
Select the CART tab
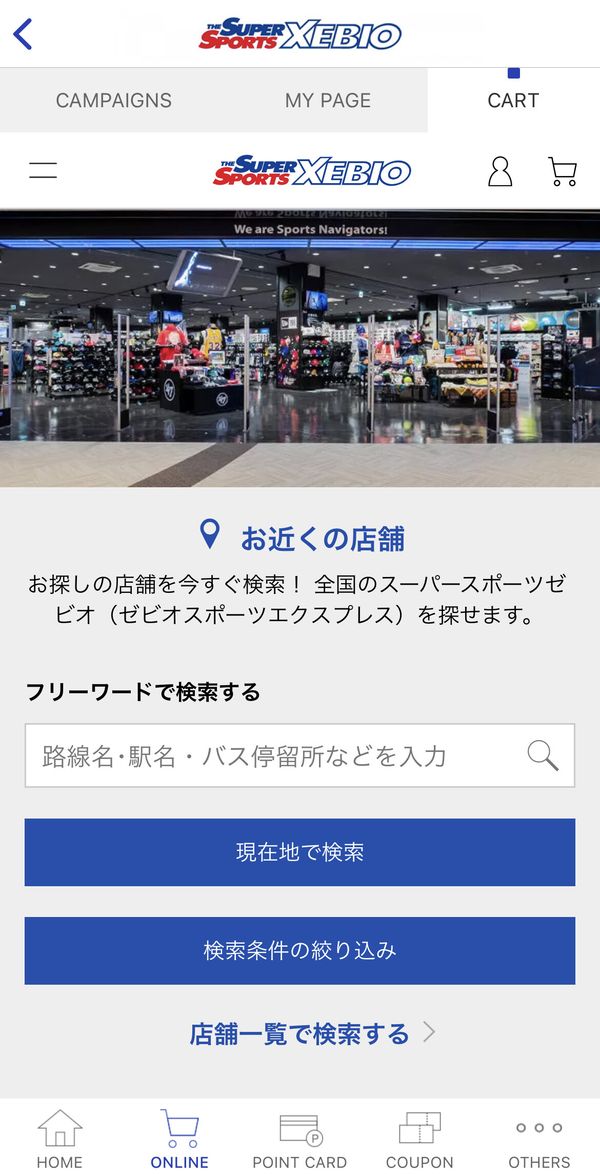(x=513, y=100)
